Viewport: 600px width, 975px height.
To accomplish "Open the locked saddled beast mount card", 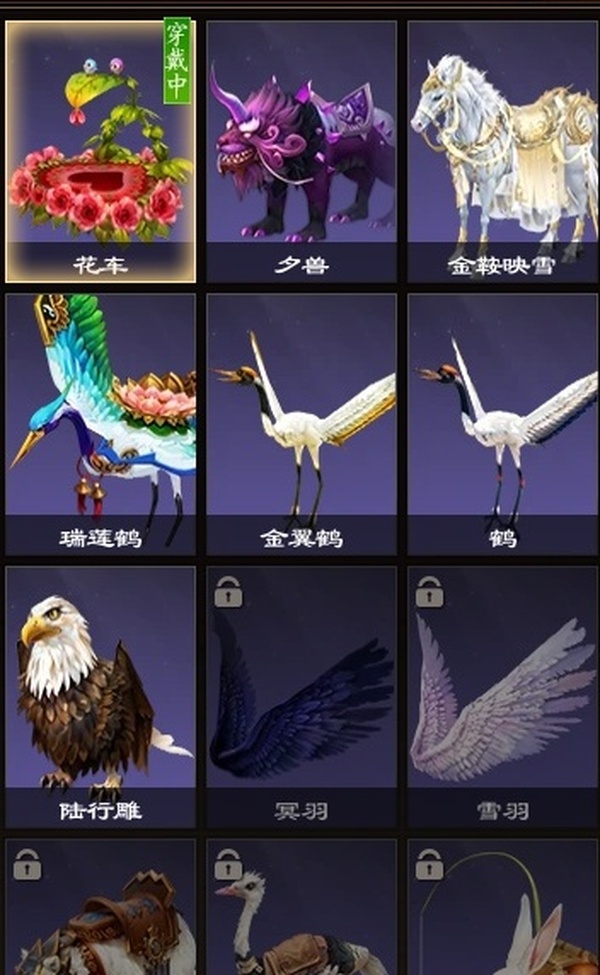I will click(100, 910).
